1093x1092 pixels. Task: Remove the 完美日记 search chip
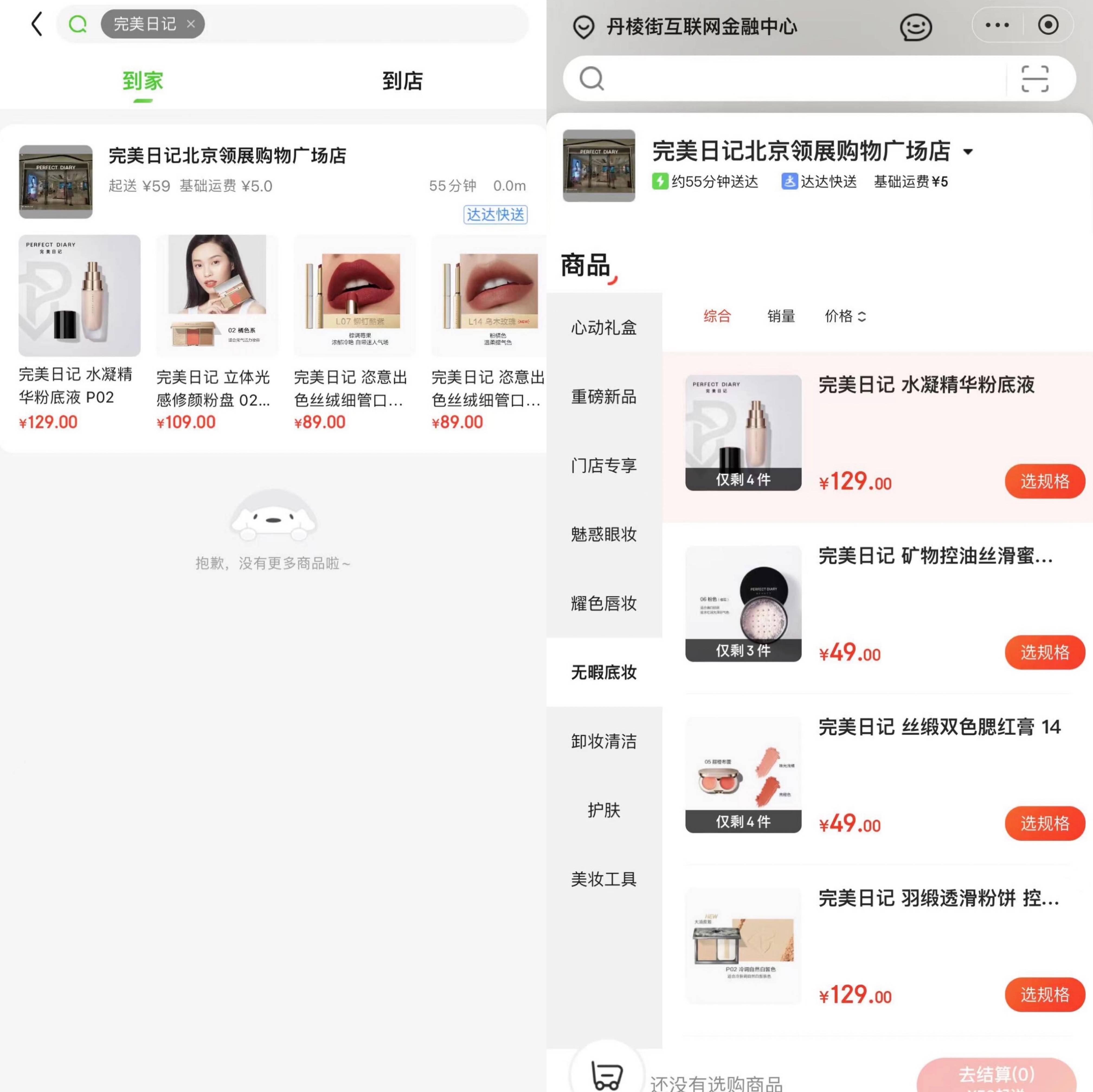click(191, 24)
